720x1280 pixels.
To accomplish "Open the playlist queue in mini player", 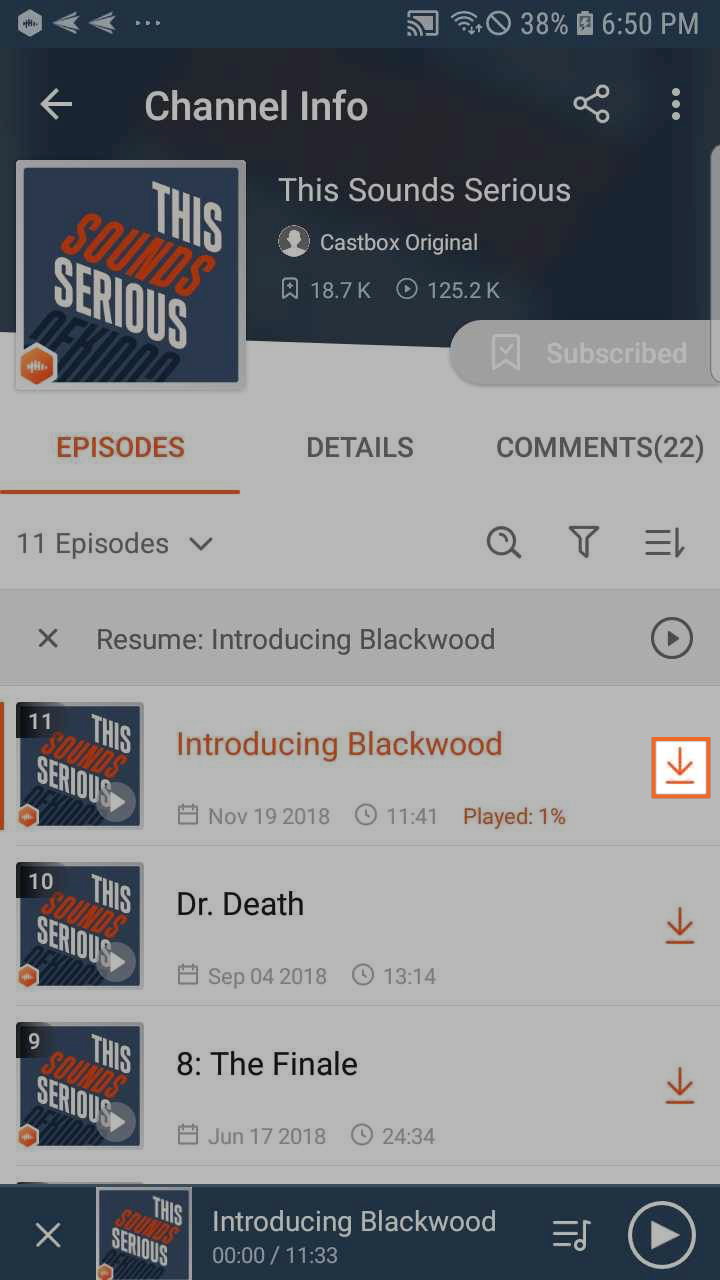I will pos(571,1235).
